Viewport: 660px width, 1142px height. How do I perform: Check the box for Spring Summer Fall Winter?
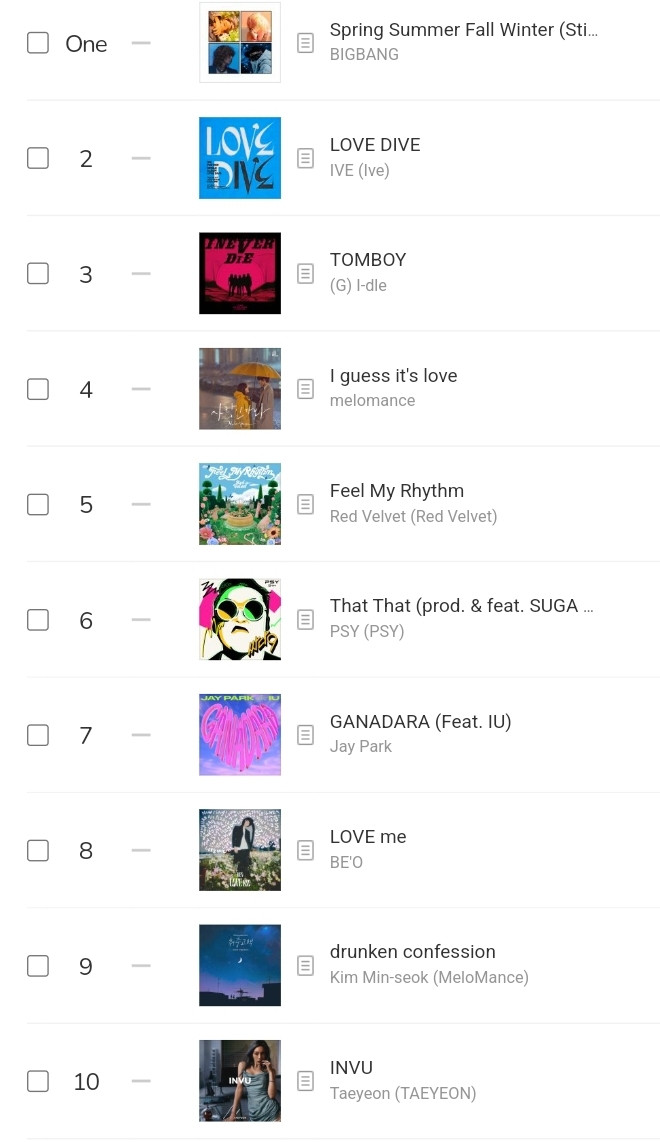[38, 43]
